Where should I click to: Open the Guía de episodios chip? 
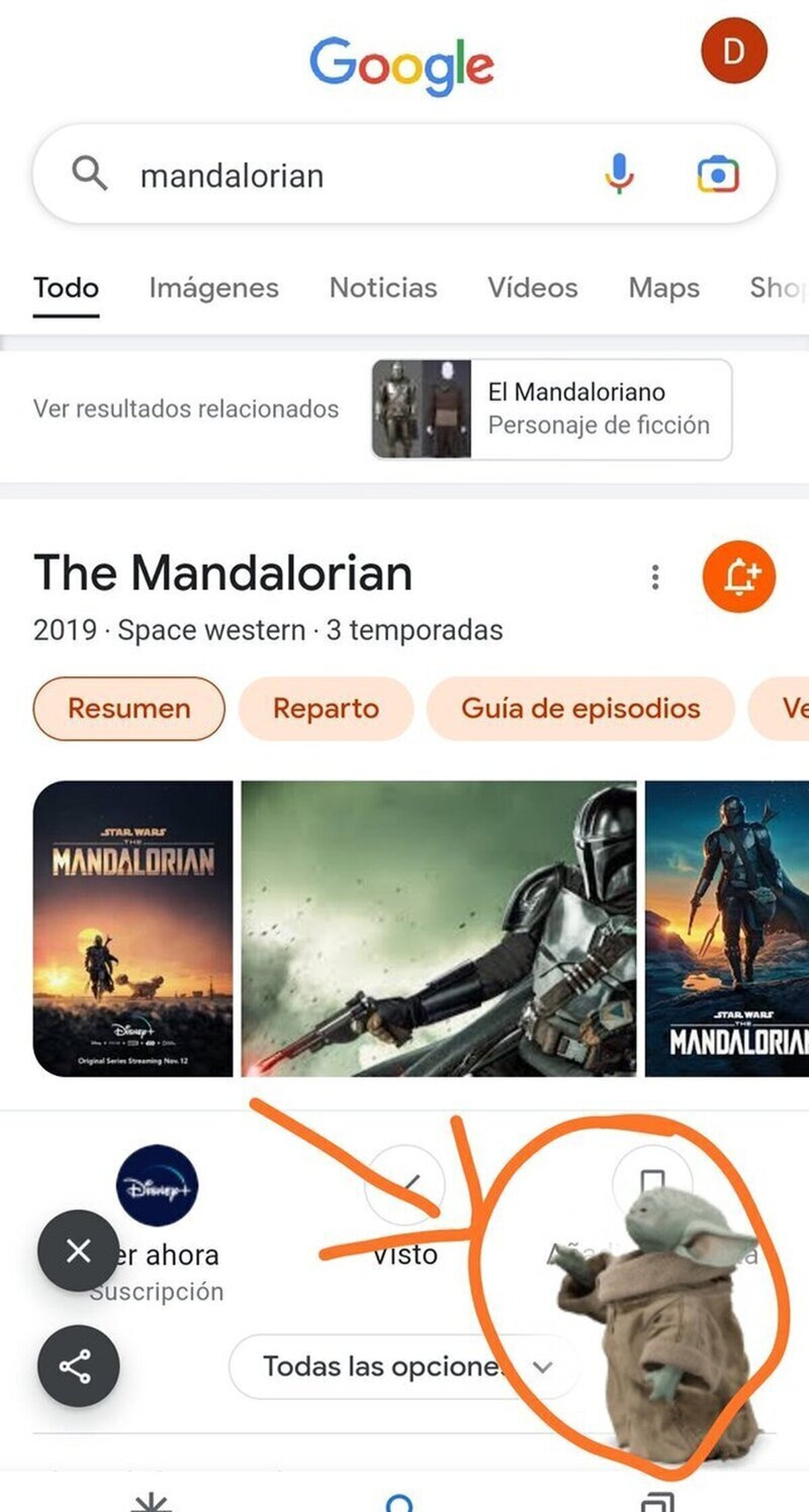[x=580, y=708]
